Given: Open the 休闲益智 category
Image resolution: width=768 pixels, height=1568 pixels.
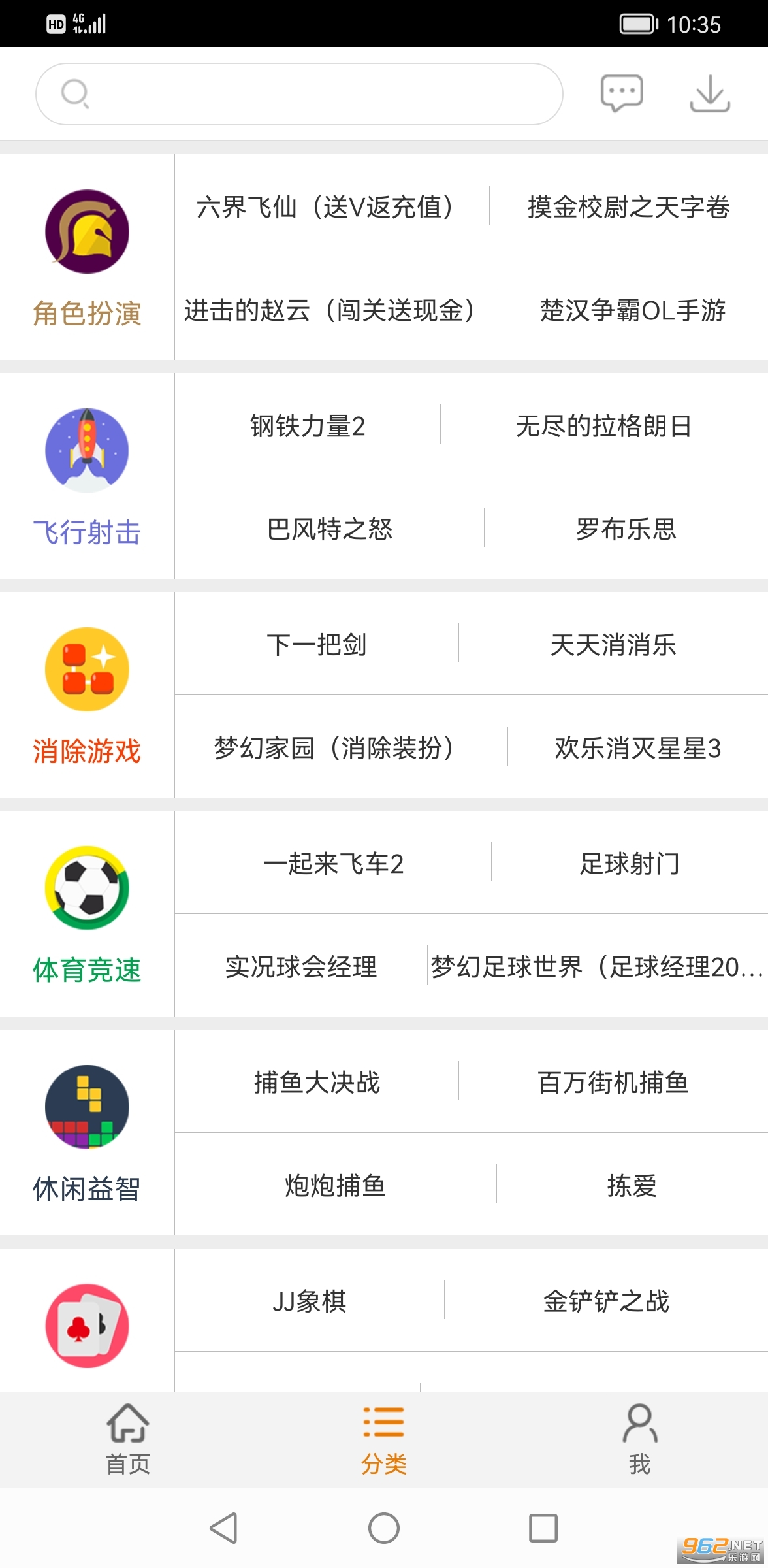Looking at the screenshot, I should click(x=87, y=1133).
